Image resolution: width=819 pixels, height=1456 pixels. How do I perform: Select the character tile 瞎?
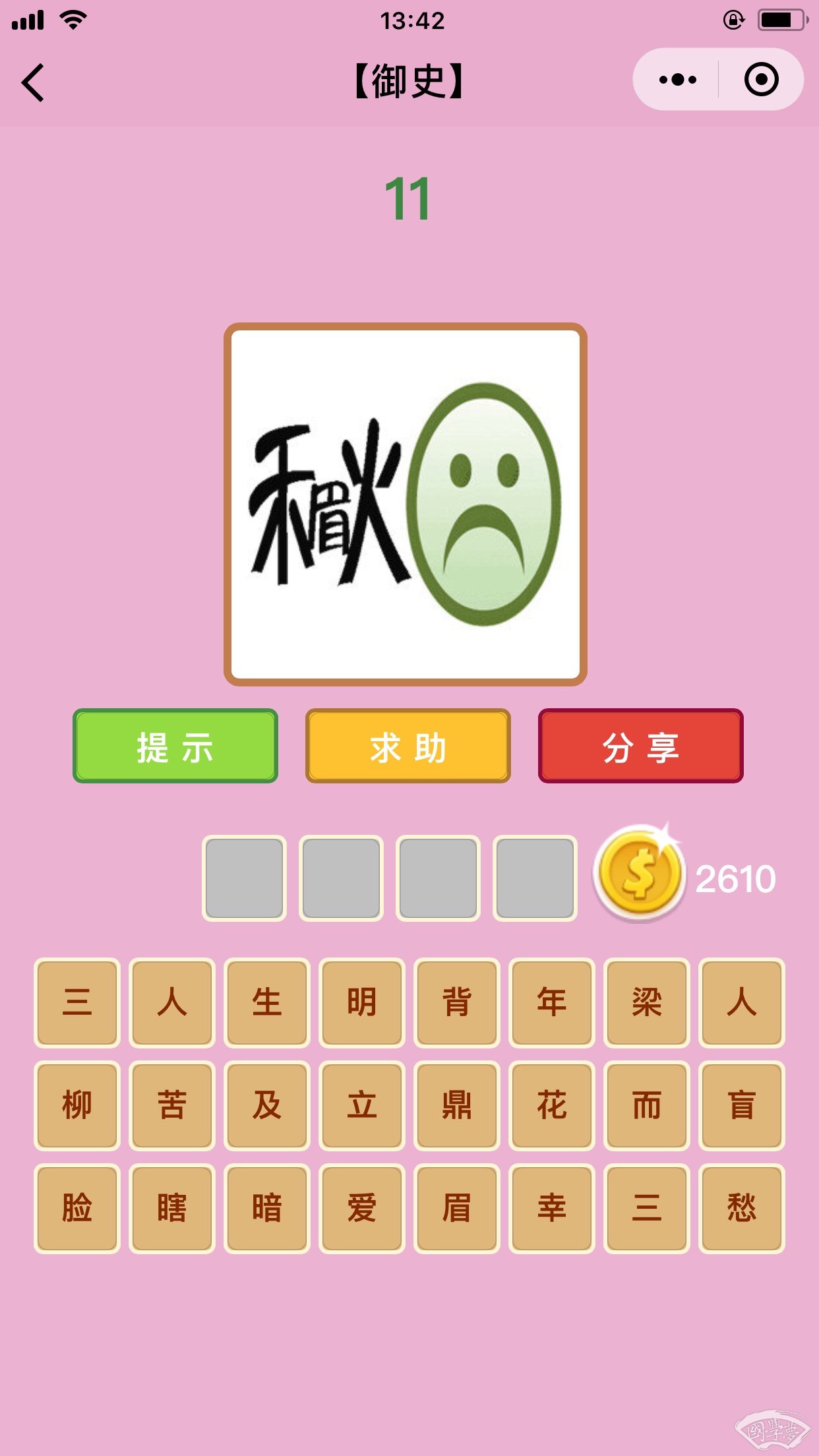(x=172, y=1208)
